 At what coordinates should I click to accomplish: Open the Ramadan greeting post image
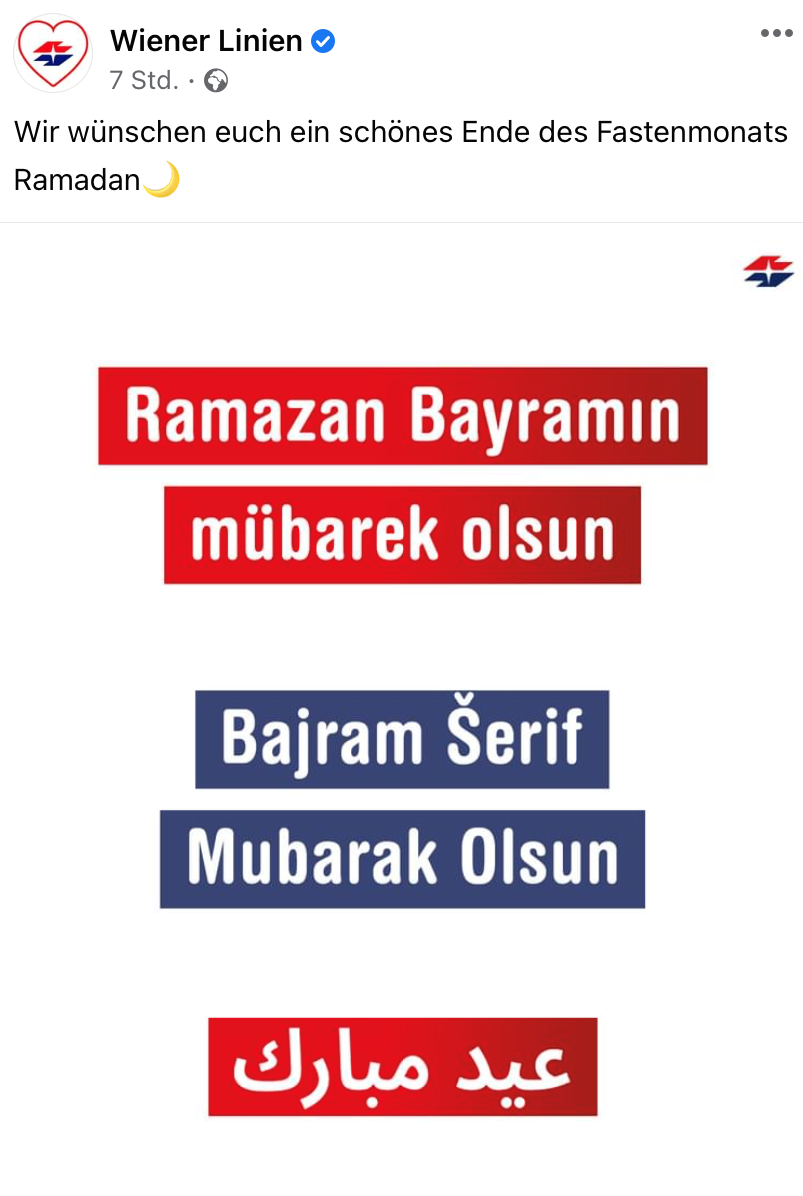(x=402, y=700)
